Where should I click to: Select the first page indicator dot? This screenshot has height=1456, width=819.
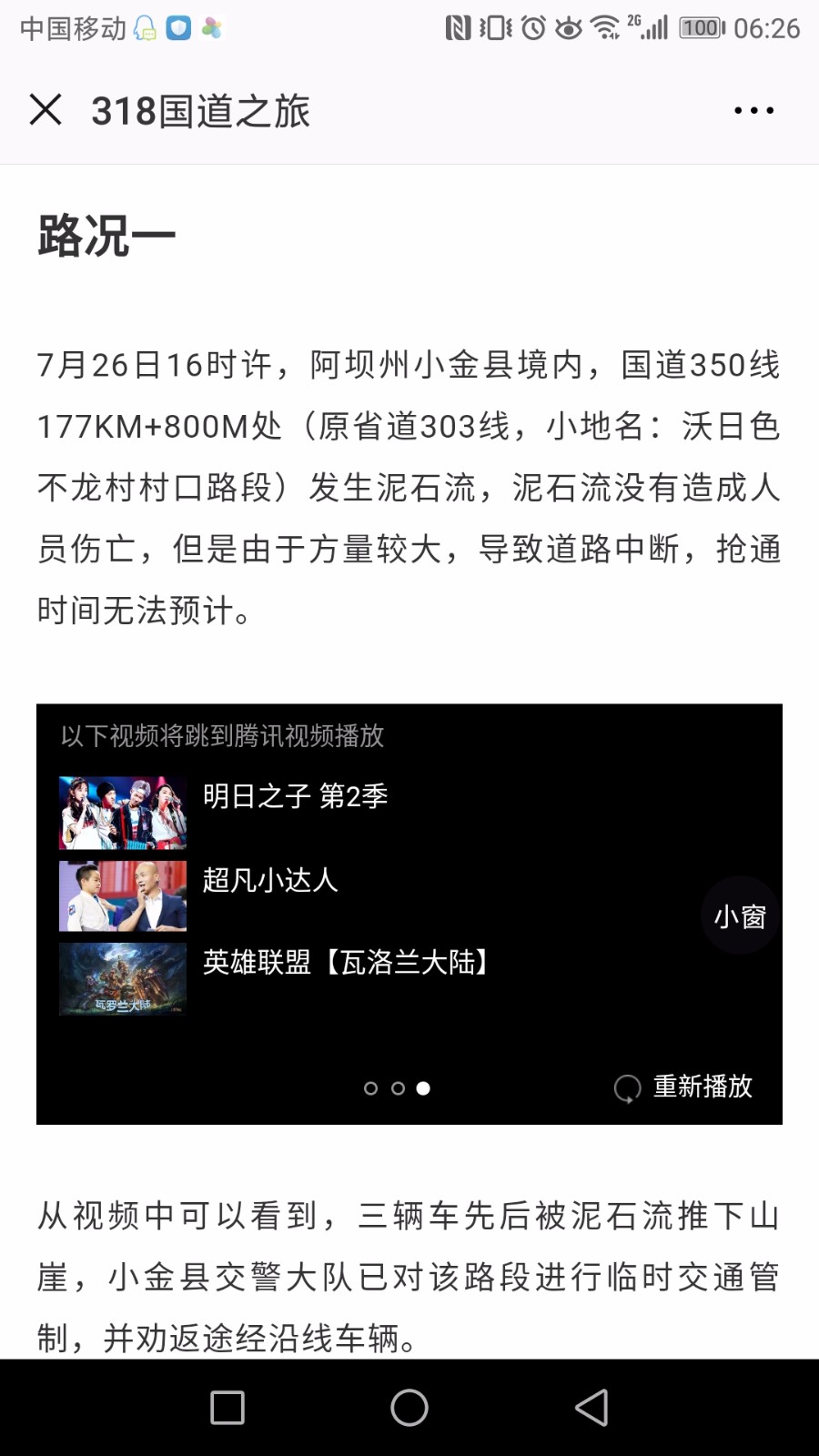coord(370,1088)
